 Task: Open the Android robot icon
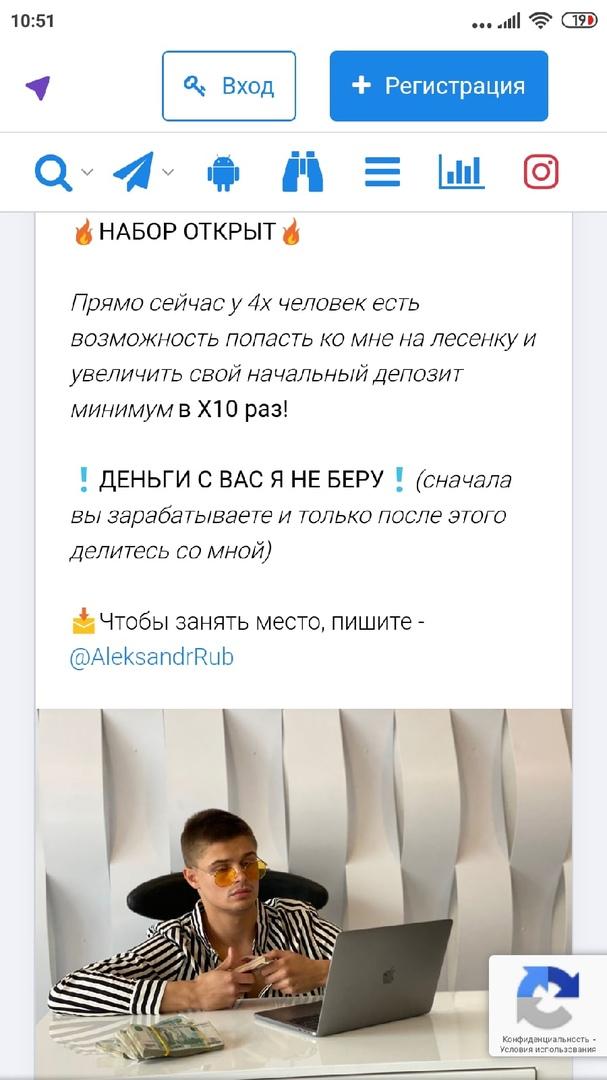(x=223, y=172)
